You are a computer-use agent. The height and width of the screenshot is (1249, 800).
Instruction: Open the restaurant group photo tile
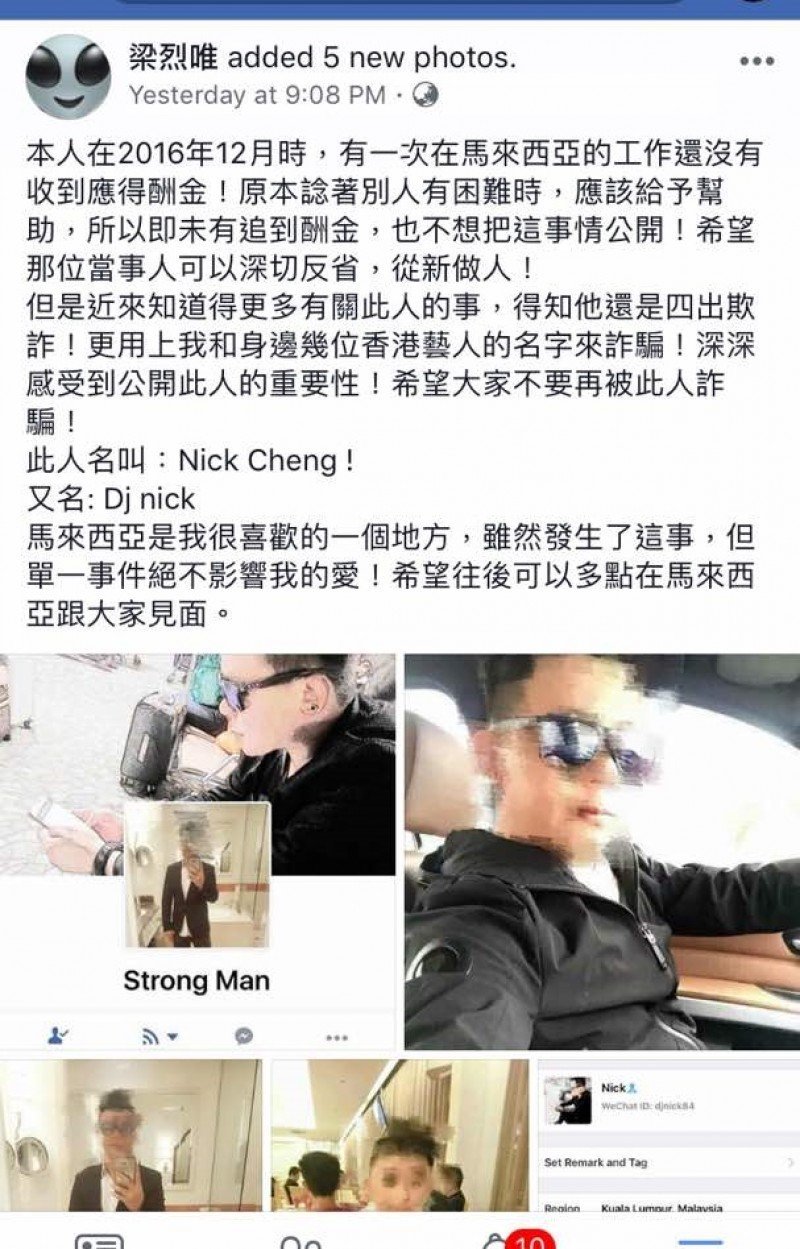point(400,1135)
